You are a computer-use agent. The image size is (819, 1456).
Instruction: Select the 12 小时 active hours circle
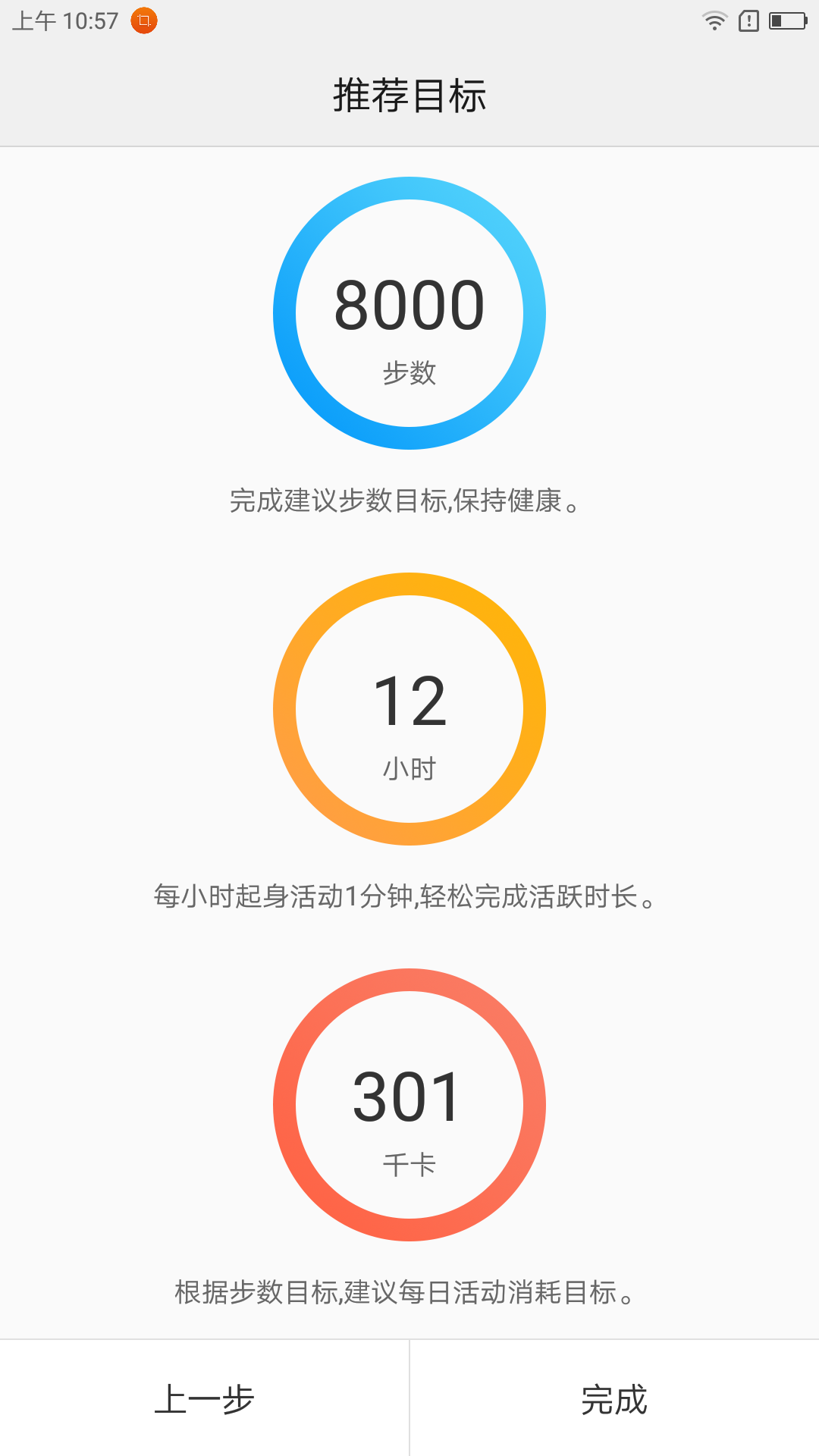(409, 709)
